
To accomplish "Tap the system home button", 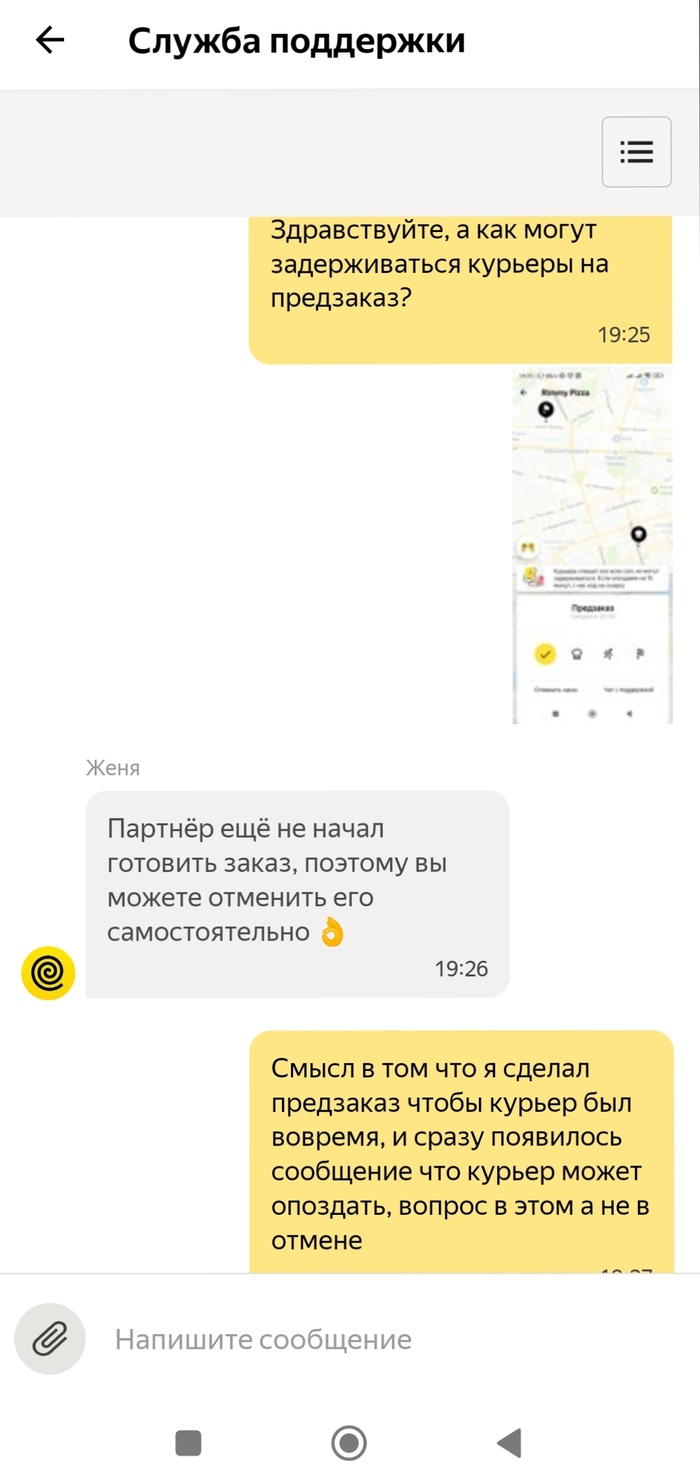I will [349, 1443].
